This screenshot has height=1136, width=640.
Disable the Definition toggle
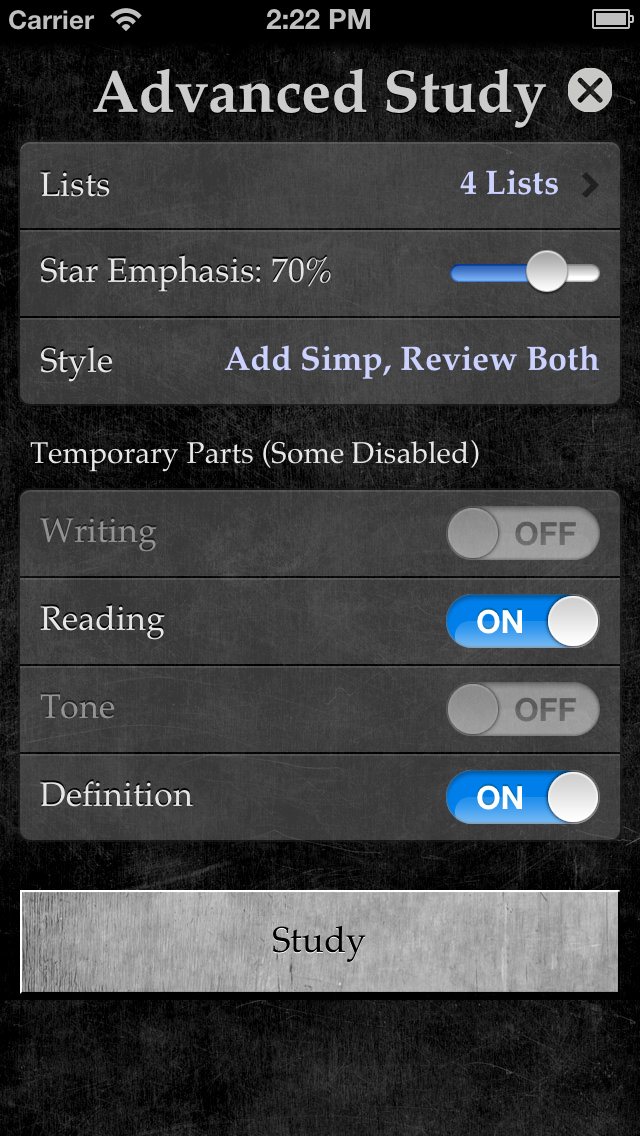522,797
